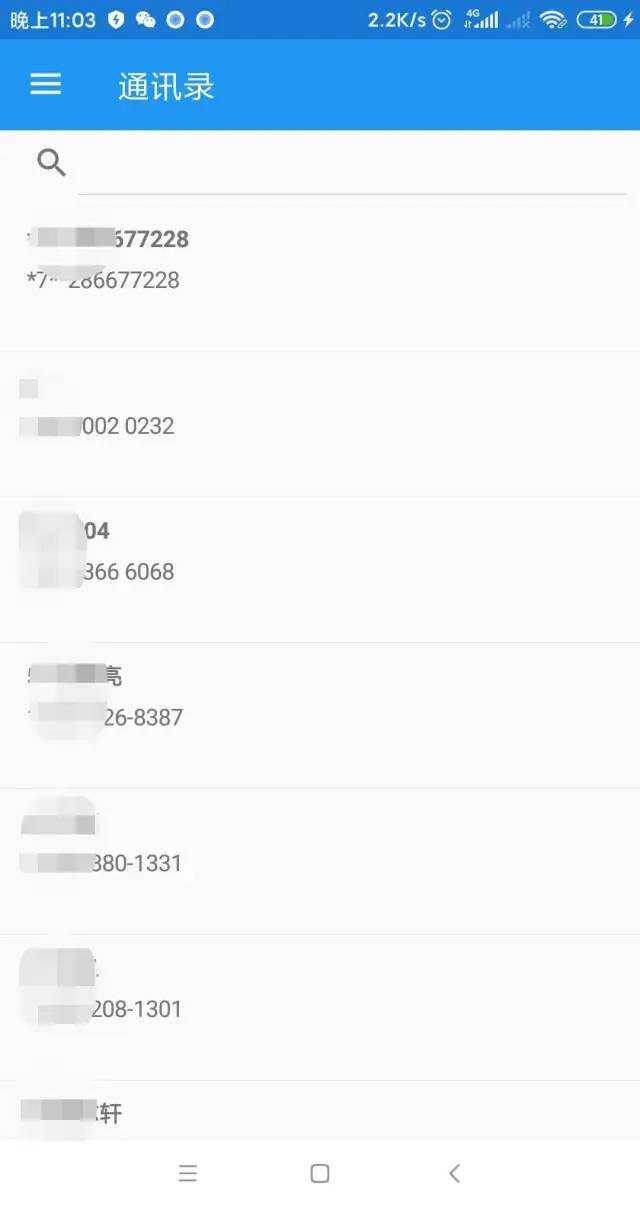Open the contact with number ending 677228

pyautogui.click(x=320, y=262)
